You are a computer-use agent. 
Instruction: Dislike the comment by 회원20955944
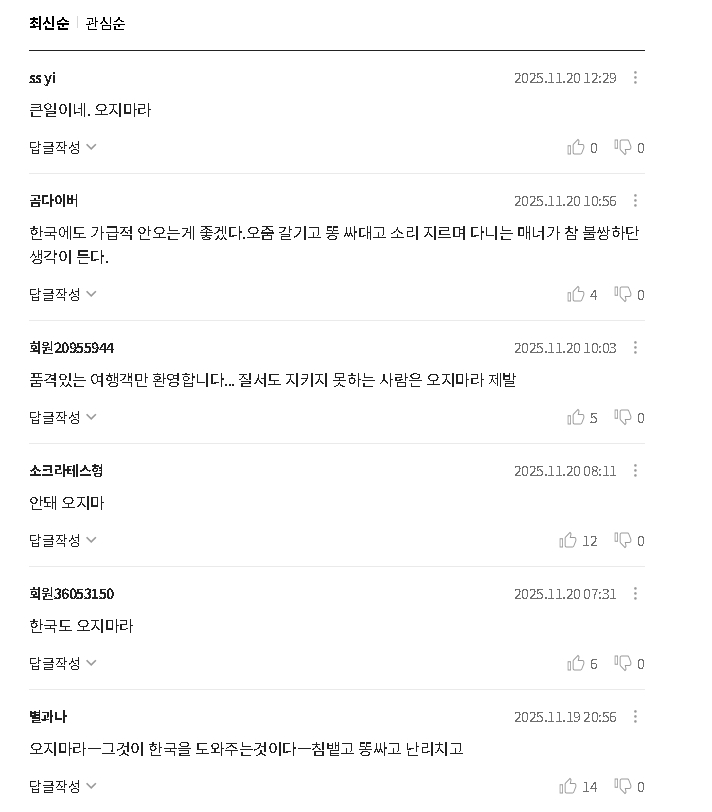coord(624,418)
